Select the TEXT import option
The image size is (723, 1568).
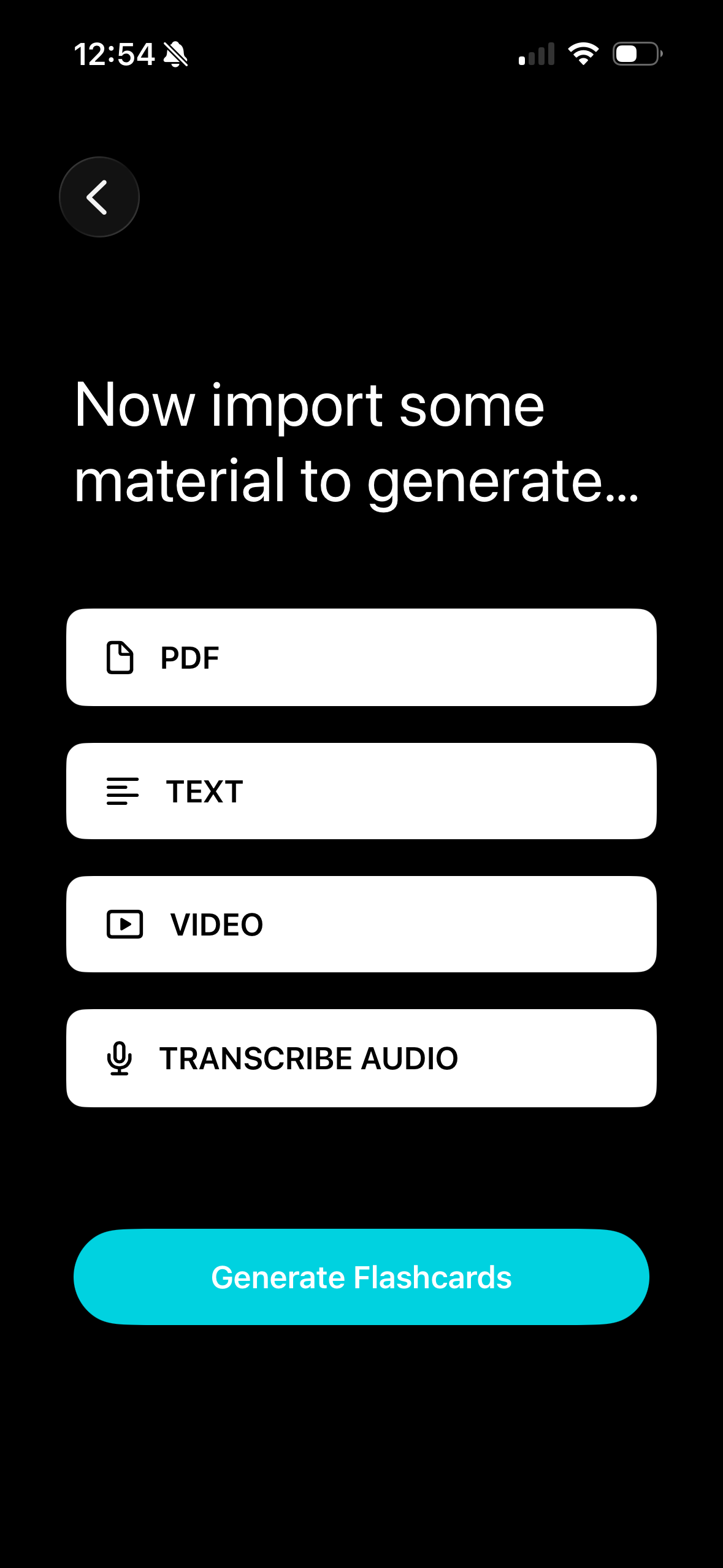(361, 791)
